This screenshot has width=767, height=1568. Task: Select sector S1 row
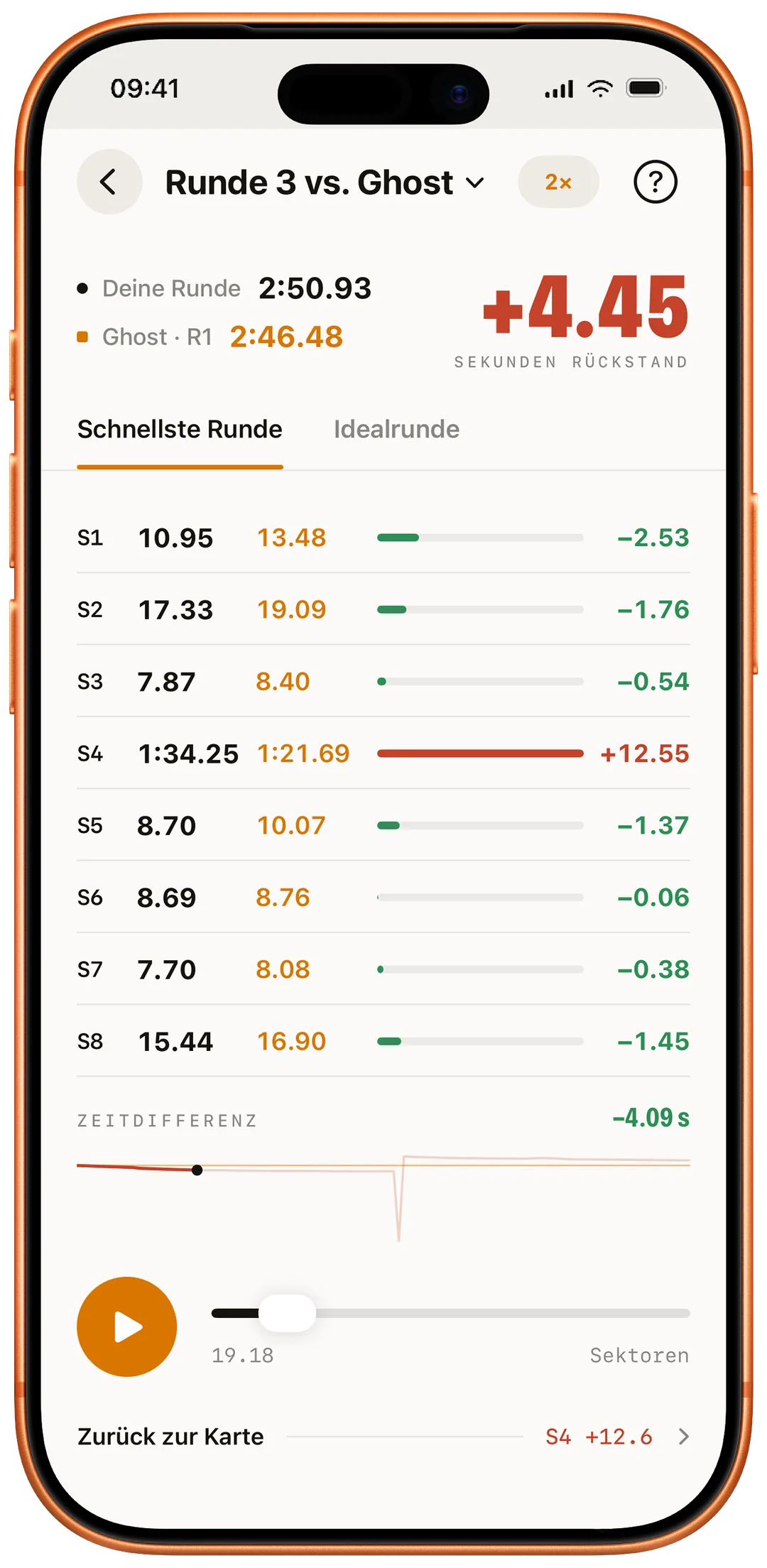pos(383,538)
